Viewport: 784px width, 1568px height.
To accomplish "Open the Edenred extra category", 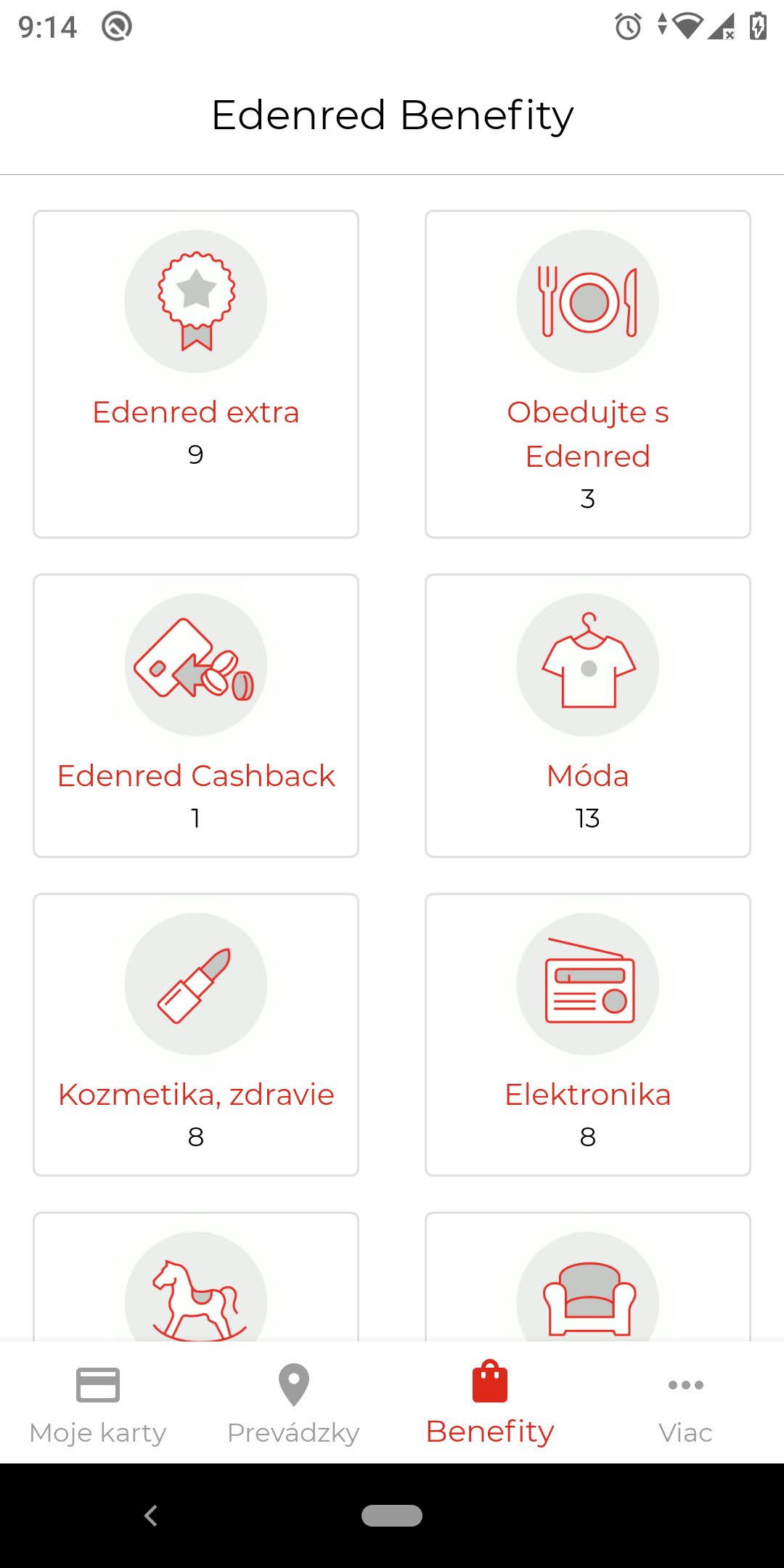I will point(196,374).
